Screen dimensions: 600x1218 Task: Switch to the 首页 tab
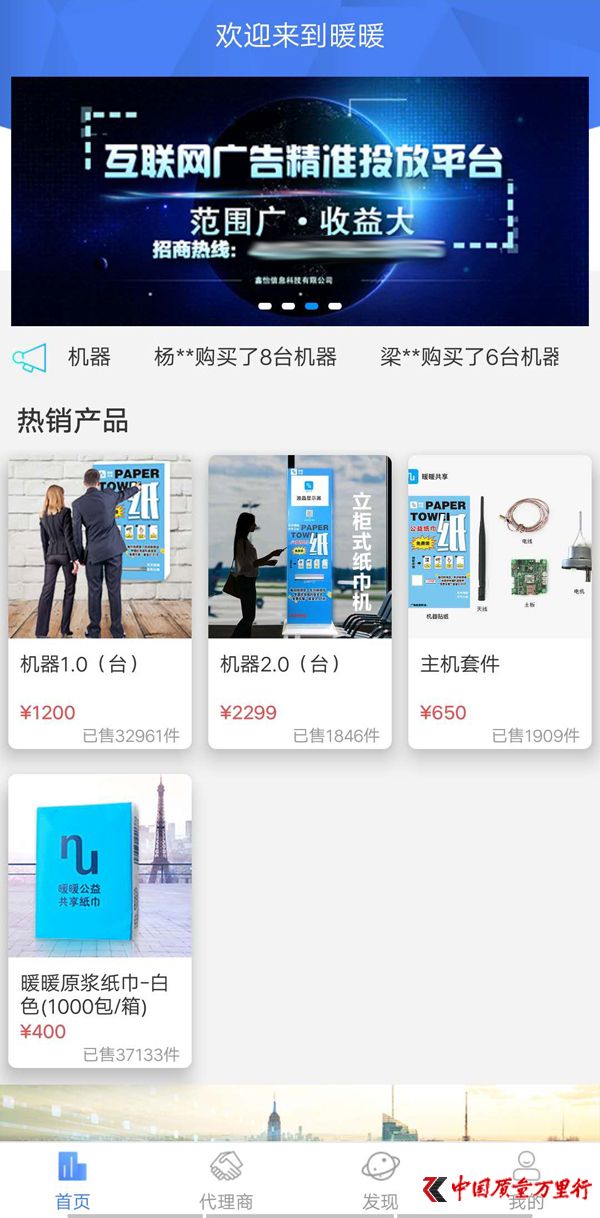coord(72,1180)
